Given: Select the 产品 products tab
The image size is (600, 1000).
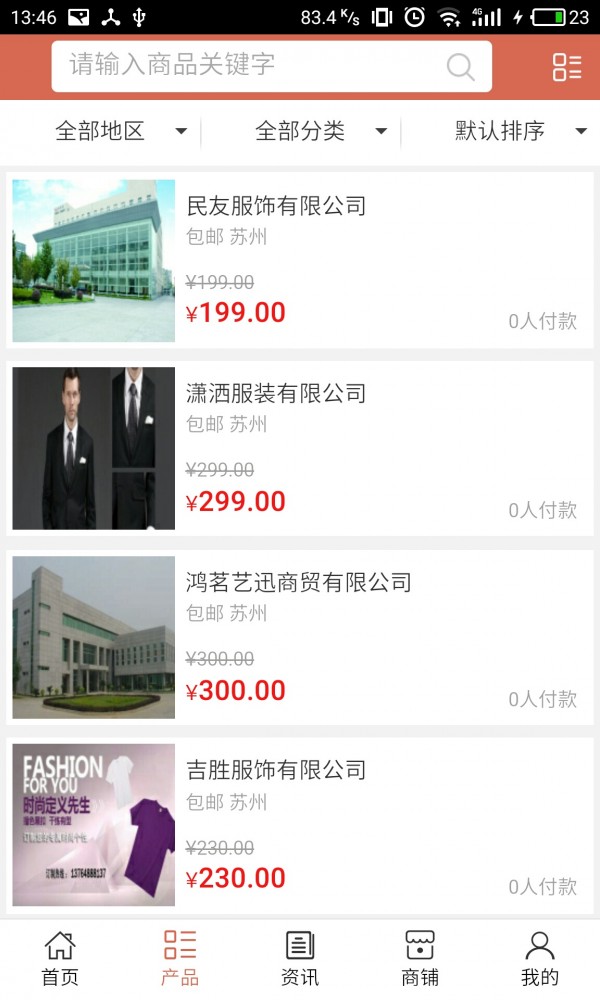Looking at the screenshot, I should click(180, 958).
